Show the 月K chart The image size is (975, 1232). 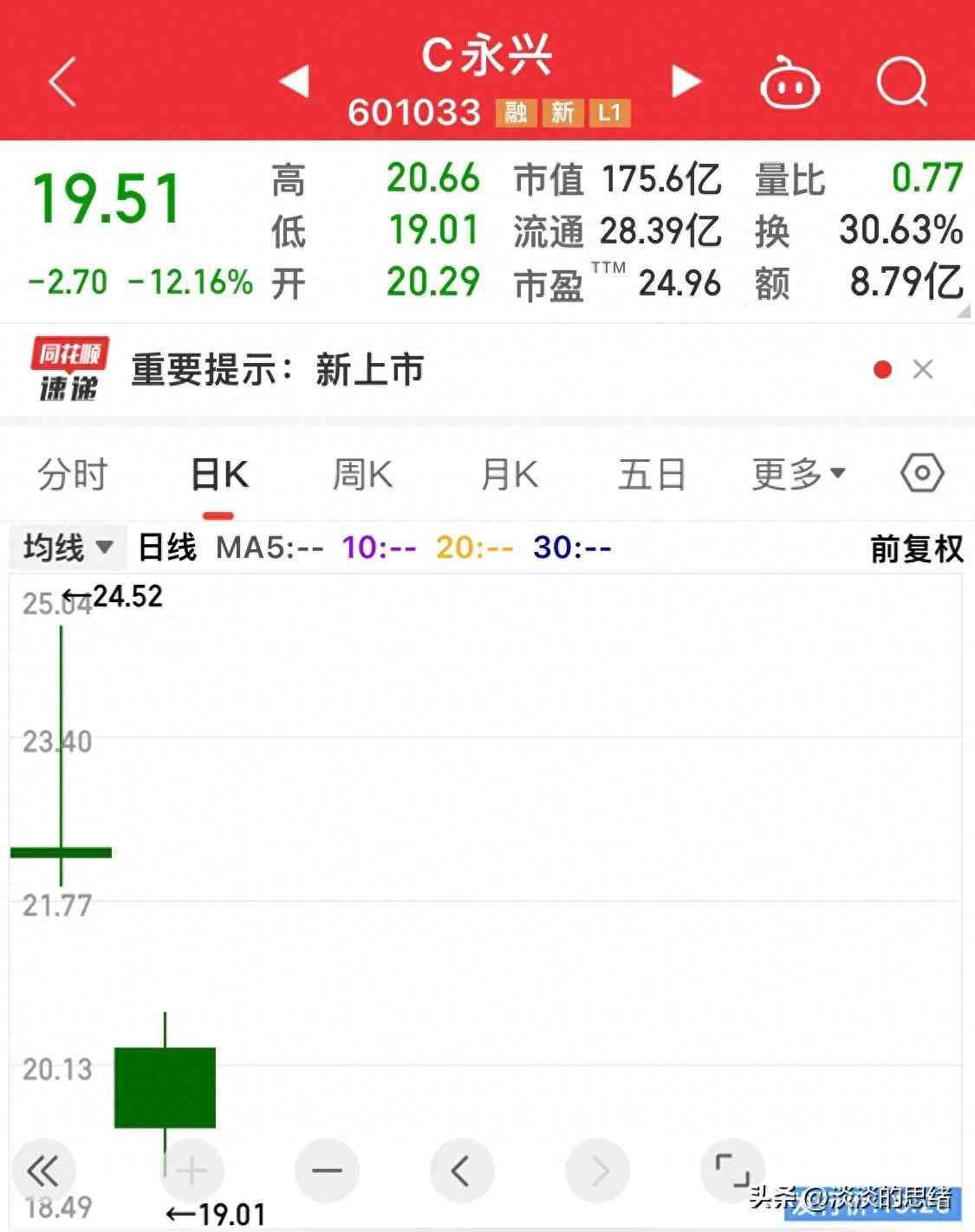[x=509, y=475]
